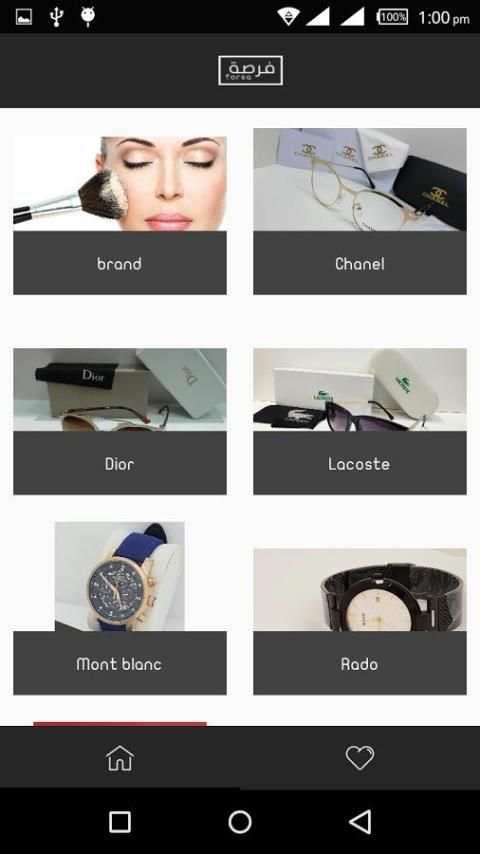Image resolution: width=480 pixels, height=854 pixels.
Task: Select the Dior category tile
Action: pos(120,422)
